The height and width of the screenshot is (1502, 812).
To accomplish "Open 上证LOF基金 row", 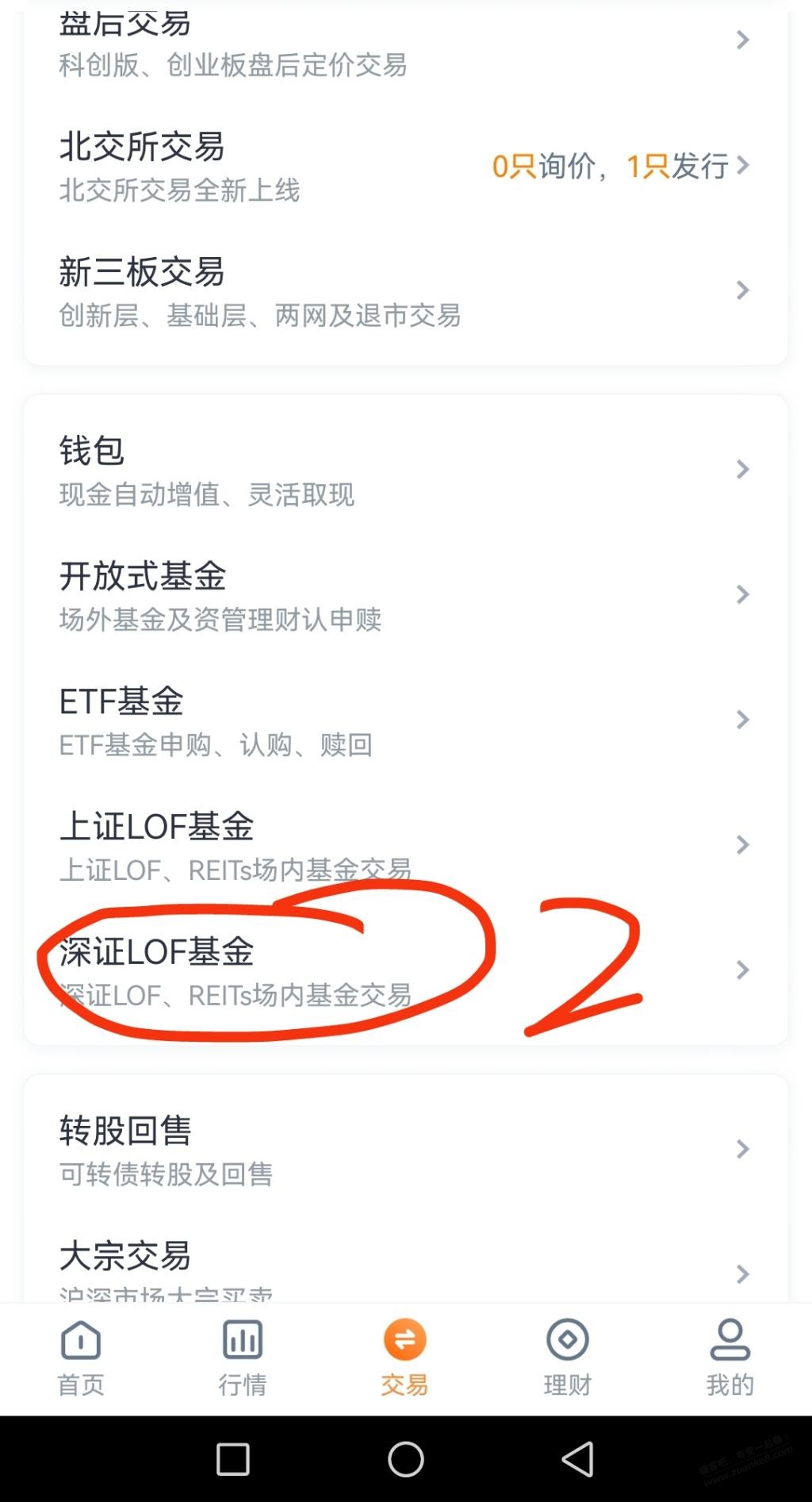I will pos(404,845).
